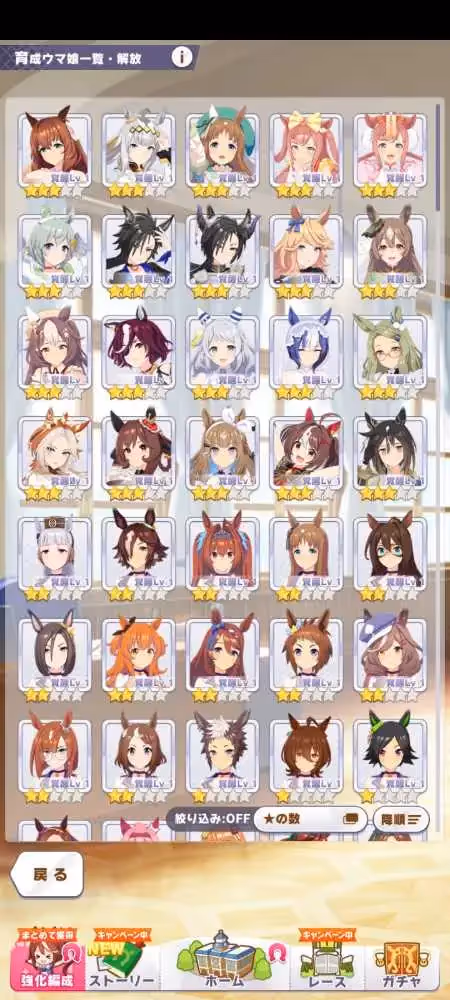Go to the ホーム tab
Image resolution: width=450 pixels, height=1000 pixels.
[224, 962]
